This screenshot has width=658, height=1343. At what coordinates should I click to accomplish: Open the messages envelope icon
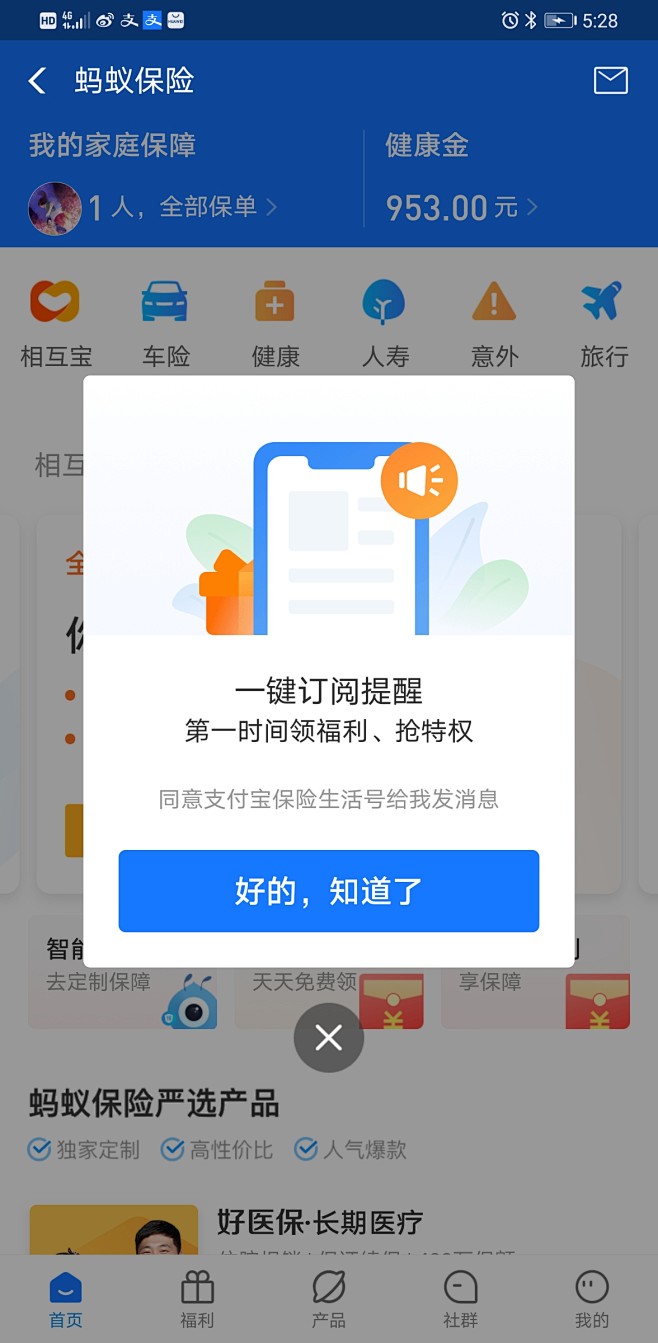click(x=611, y=80)
